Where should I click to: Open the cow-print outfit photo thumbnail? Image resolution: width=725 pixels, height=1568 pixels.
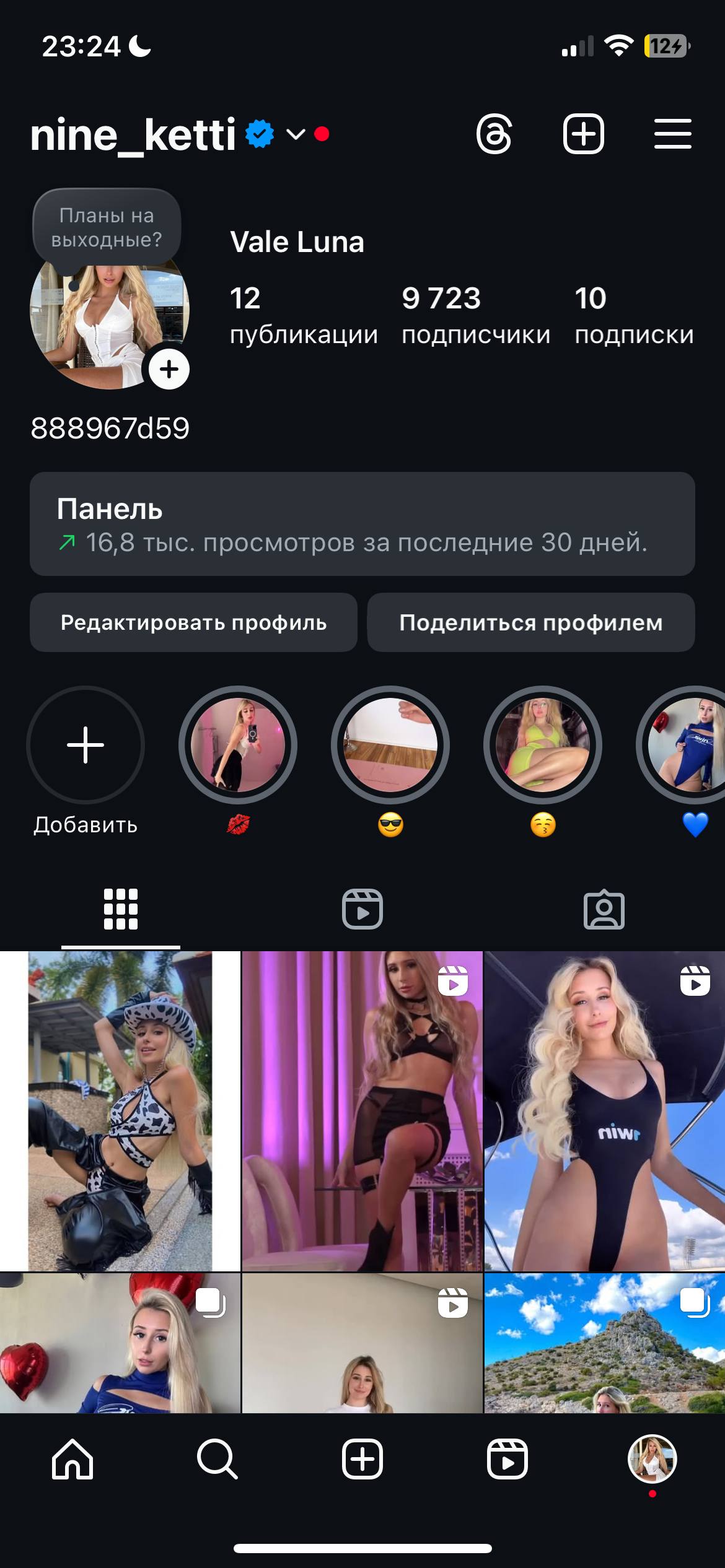(x=120, y=1115)
